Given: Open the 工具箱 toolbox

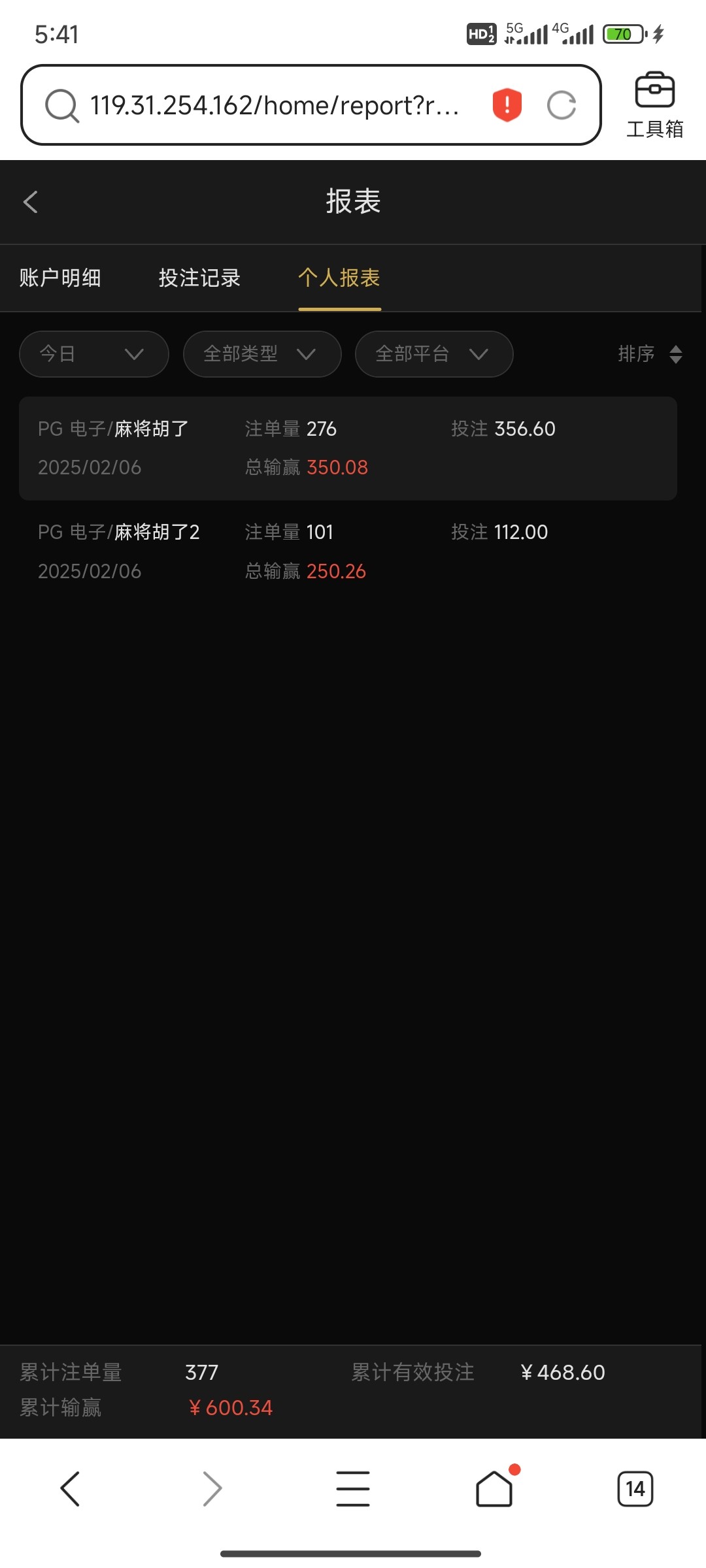Looking at the screenshot, I should tap(654, 106).
